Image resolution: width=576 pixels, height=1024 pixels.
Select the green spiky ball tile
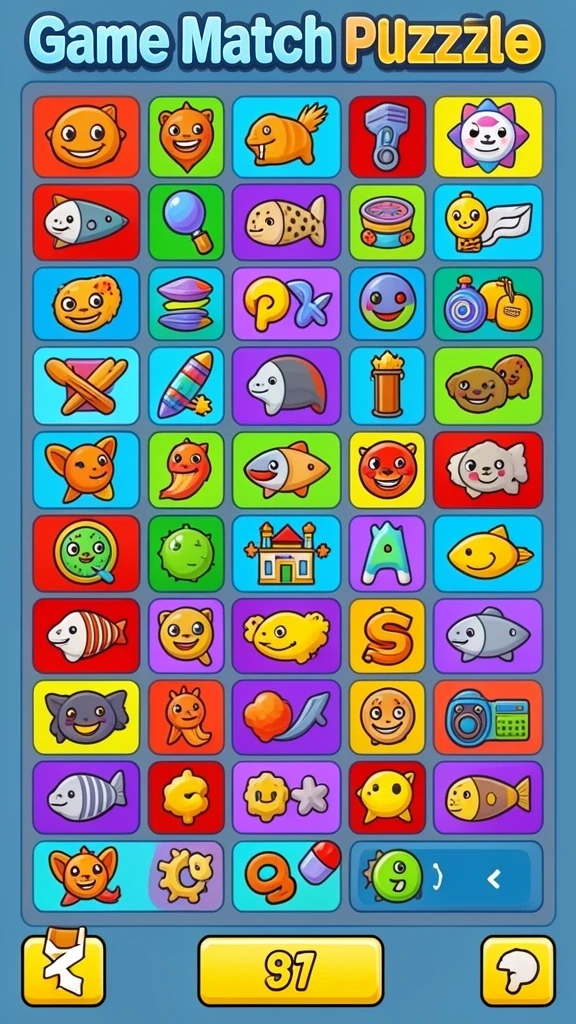coord(186,553)
